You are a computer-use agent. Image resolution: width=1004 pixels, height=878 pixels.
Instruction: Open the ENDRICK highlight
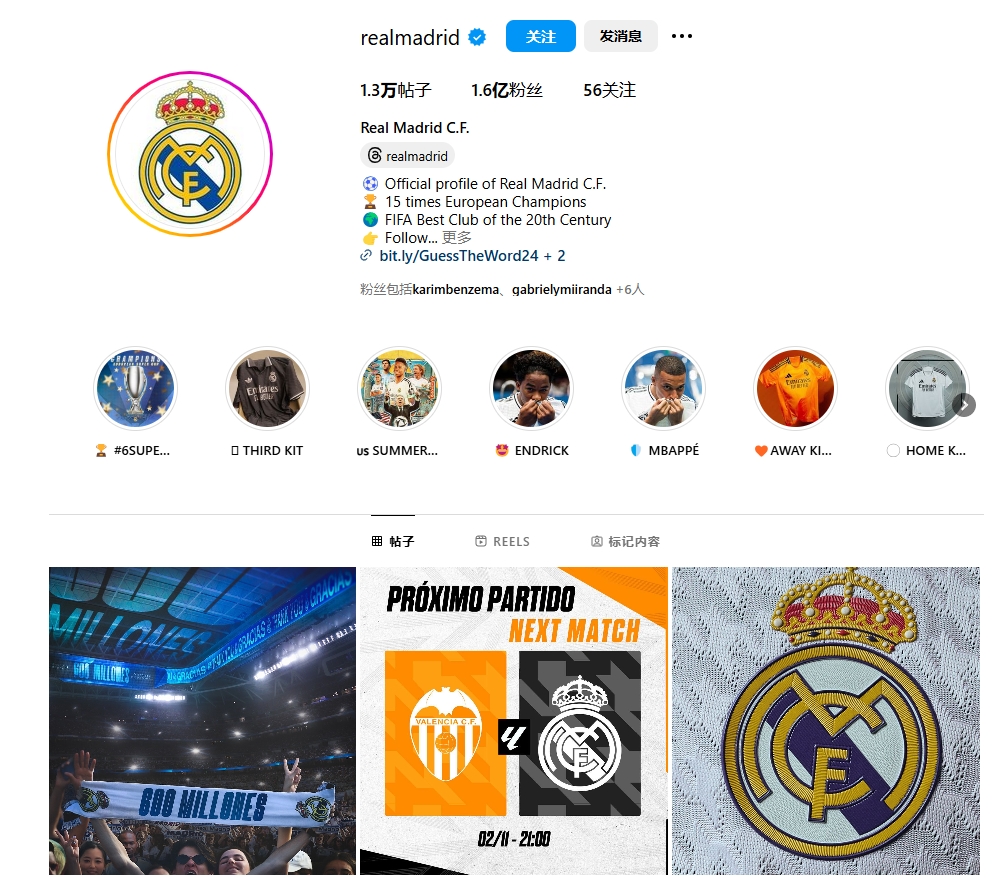click(x=531, y=389)
